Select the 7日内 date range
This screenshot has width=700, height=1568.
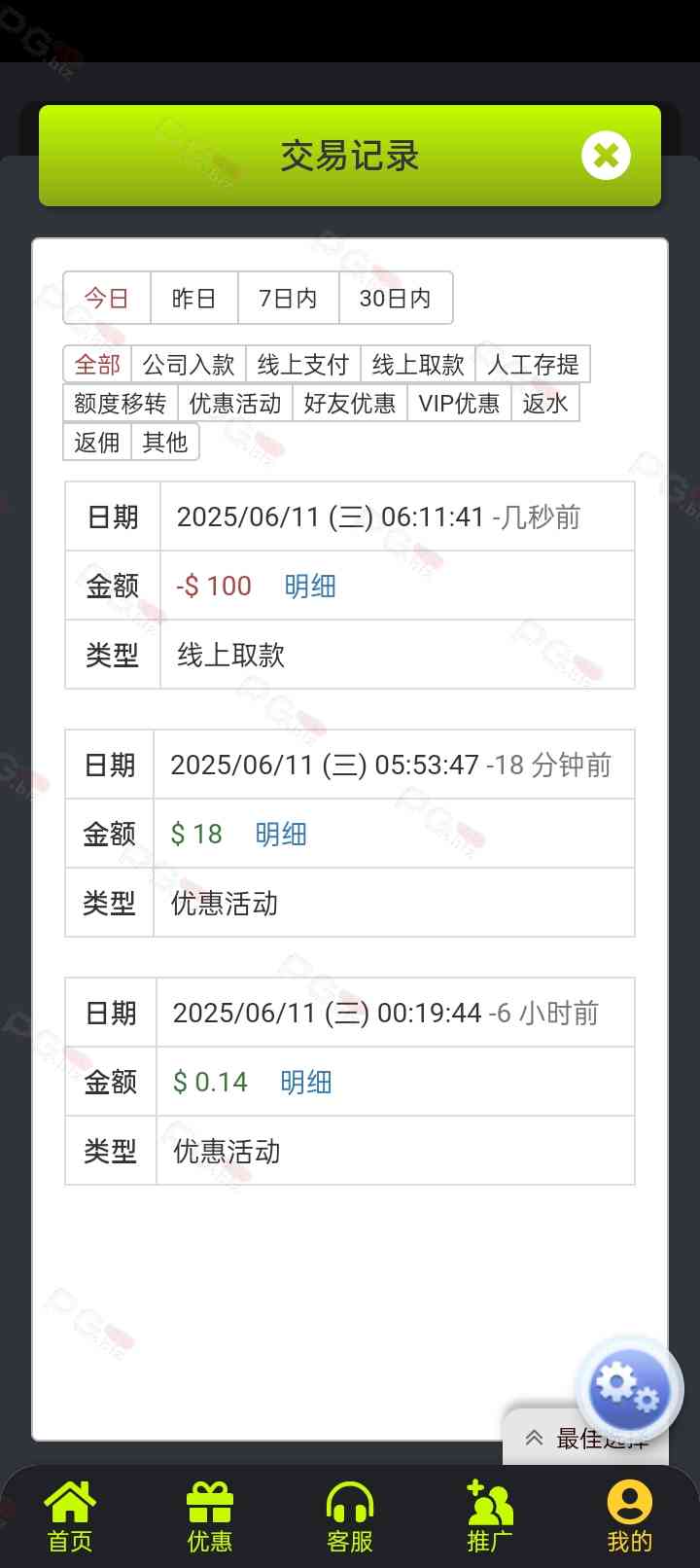288,298
